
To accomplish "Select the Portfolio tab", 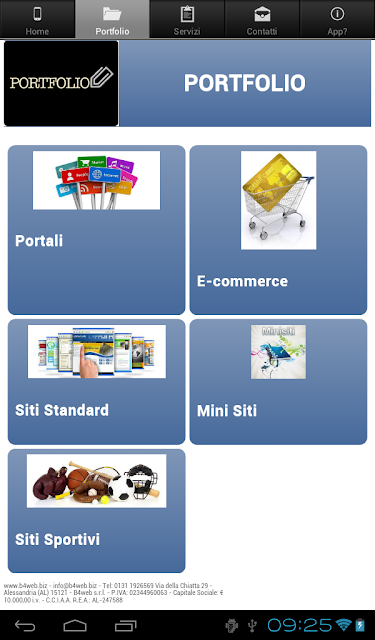I will pyautogui.click(x=112, y=19).
